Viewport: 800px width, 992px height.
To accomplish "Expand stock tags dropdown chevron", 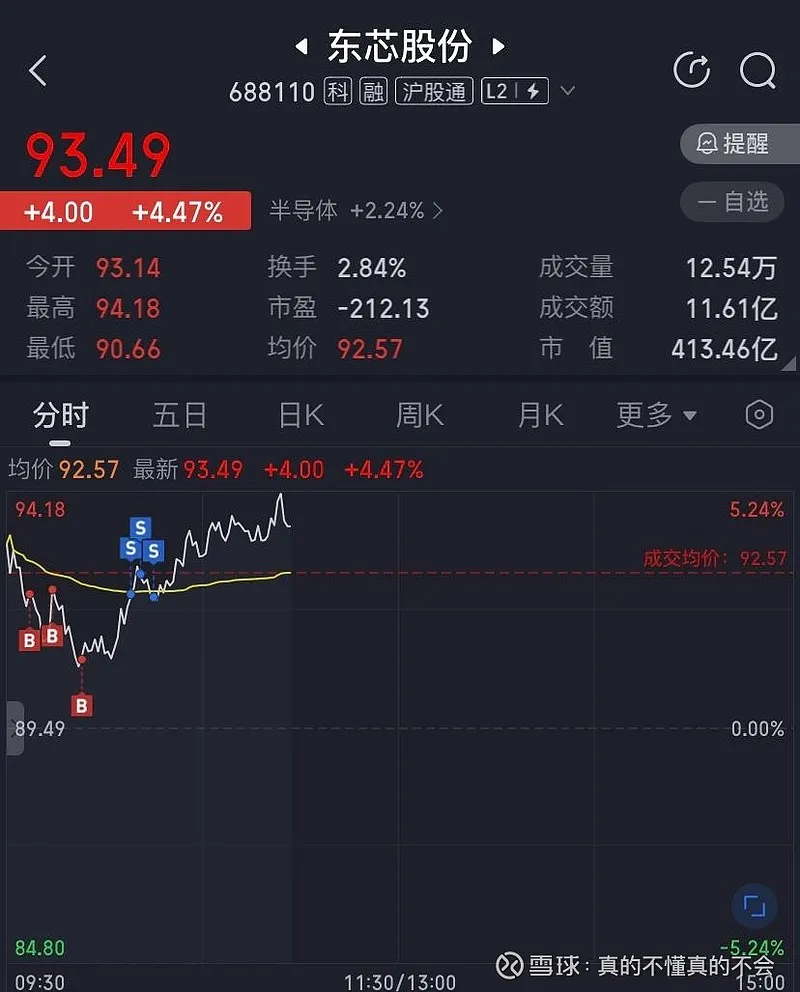I will 568,92.
